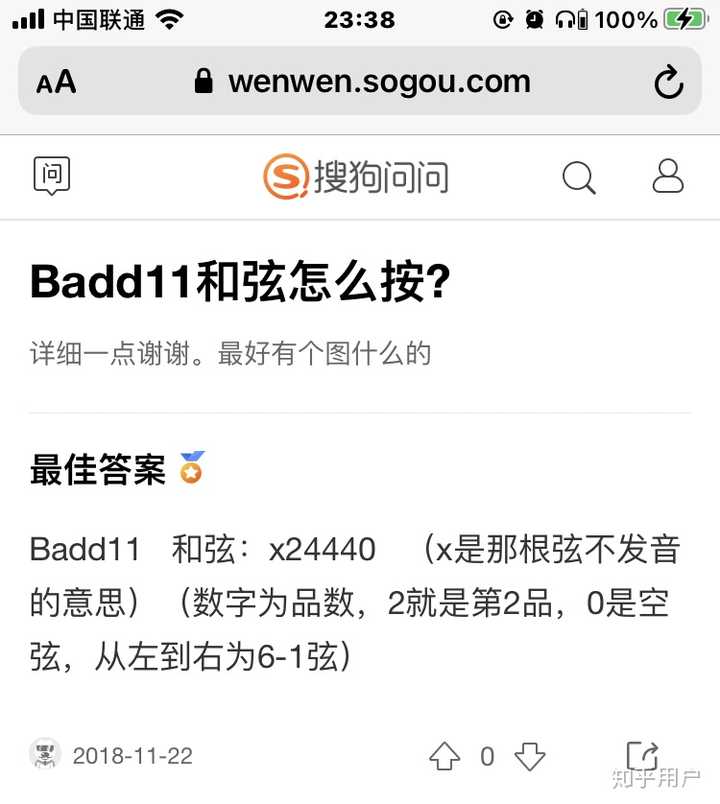Upvote the best answer
720x804 pixels.
point(444,757)
